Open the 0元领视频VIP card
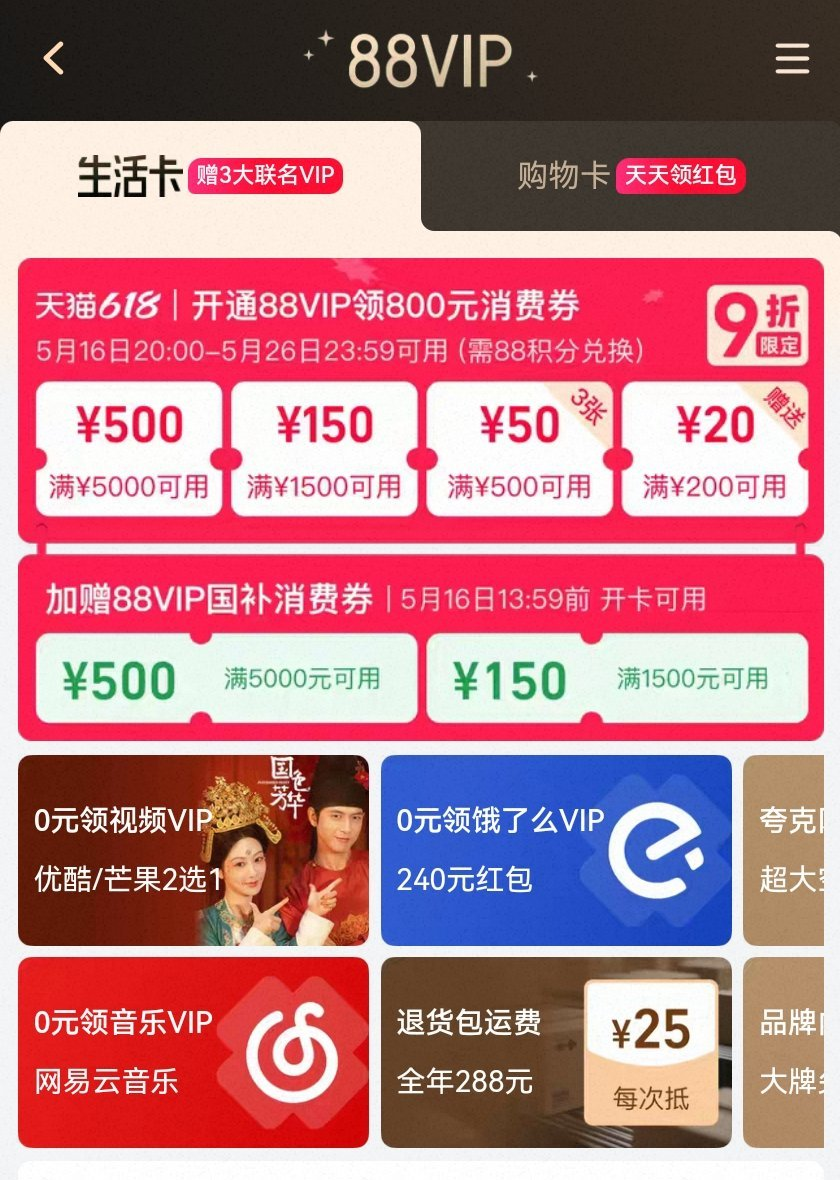Viewport: 840px width, 1180px height. point(193,850)
